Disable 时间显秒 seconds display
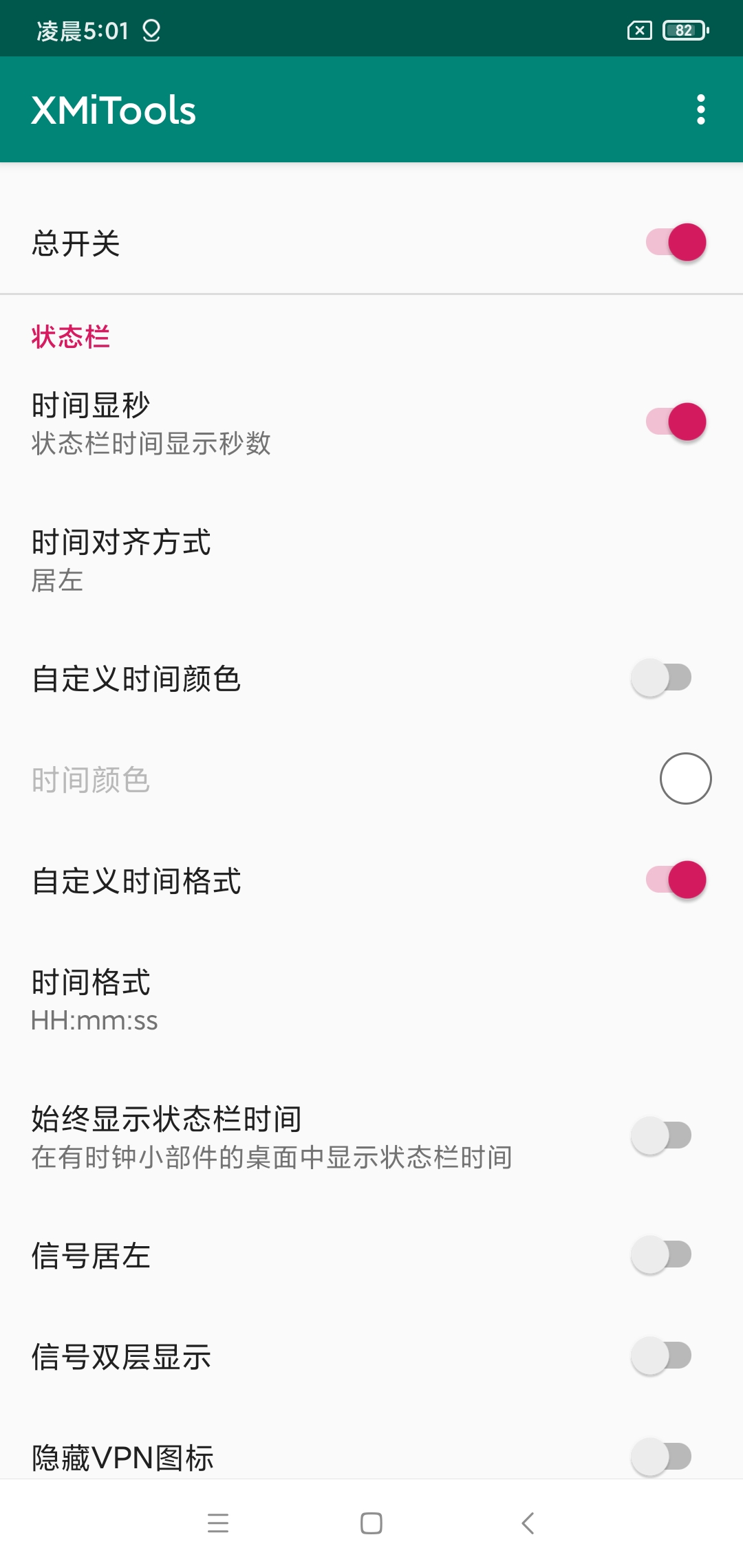Image resolution: width=743 pixels, height=1568 pixels. [676, 422]
